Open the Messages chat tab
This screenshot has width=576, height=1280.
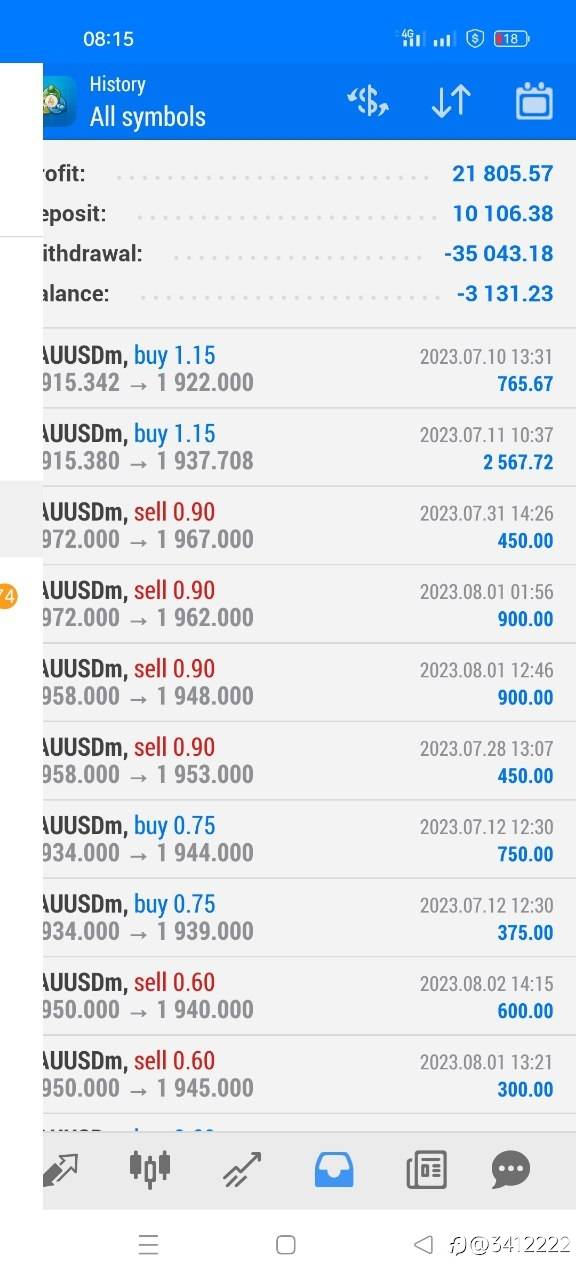click(x=511, y=1168)
